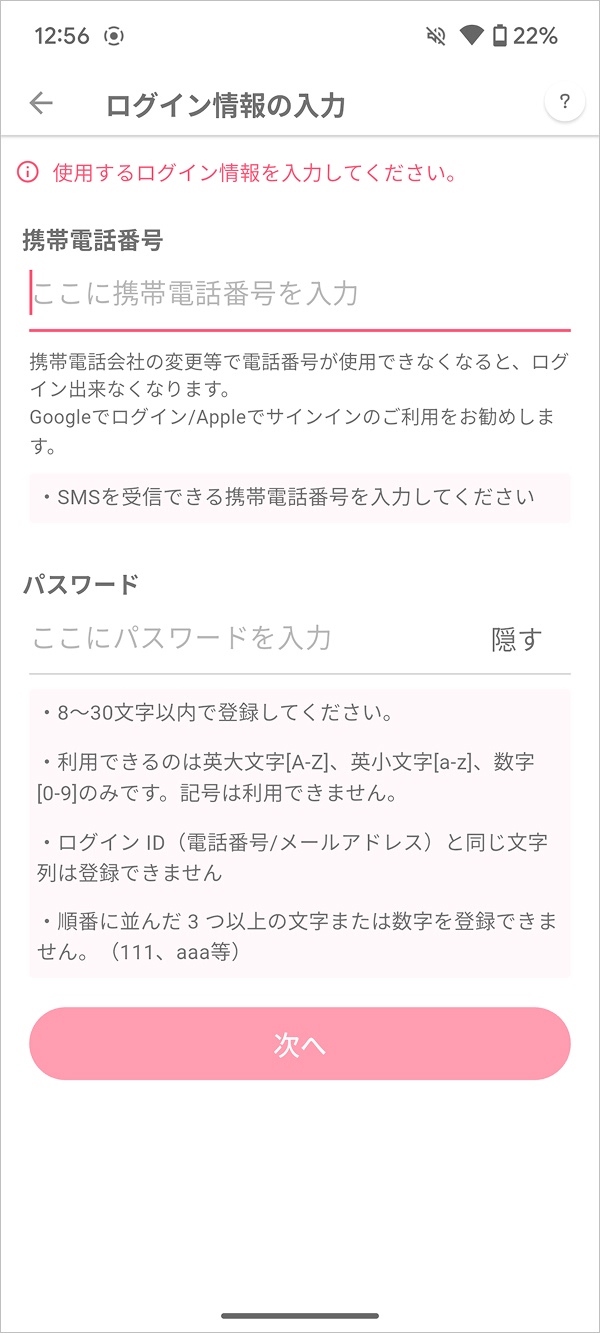Go back using the arrow icon
This screenshot has width=600, height=1333.
pos(41,103)
